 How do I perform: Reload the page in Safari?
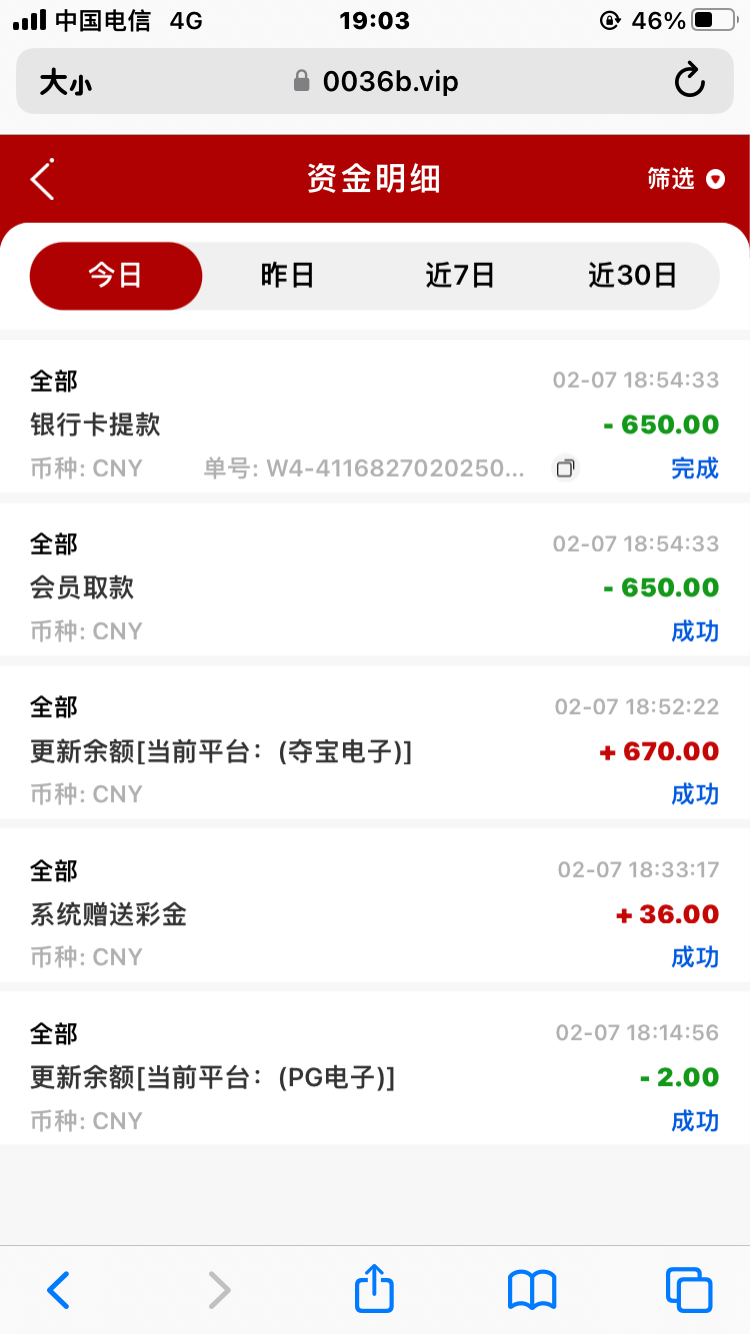[x=689, y=81]
